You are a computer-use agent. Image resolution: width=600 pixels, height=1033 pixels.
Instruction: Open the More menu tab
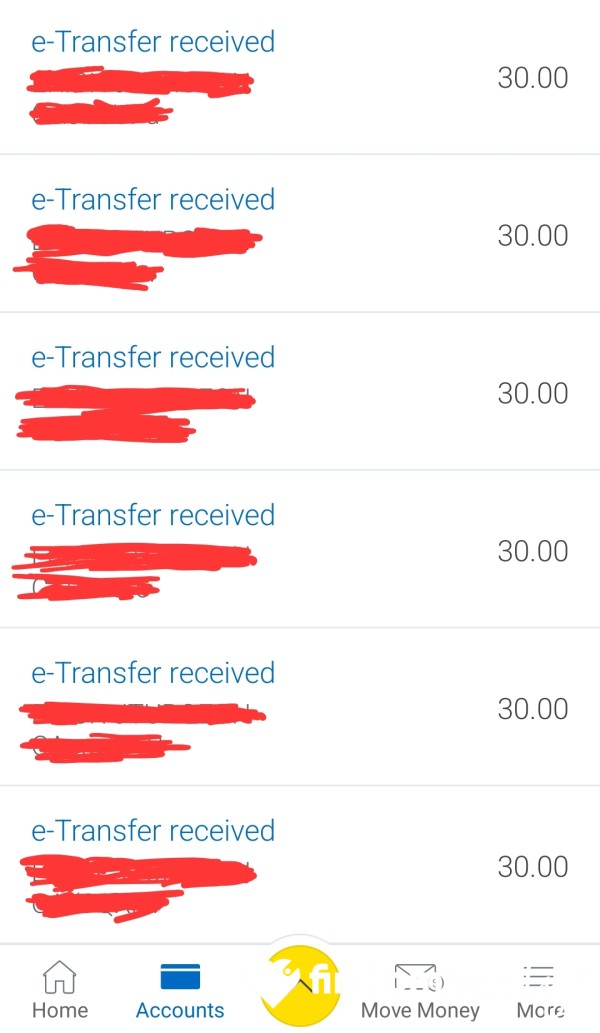pyautogui.click(x=540, y=990)
